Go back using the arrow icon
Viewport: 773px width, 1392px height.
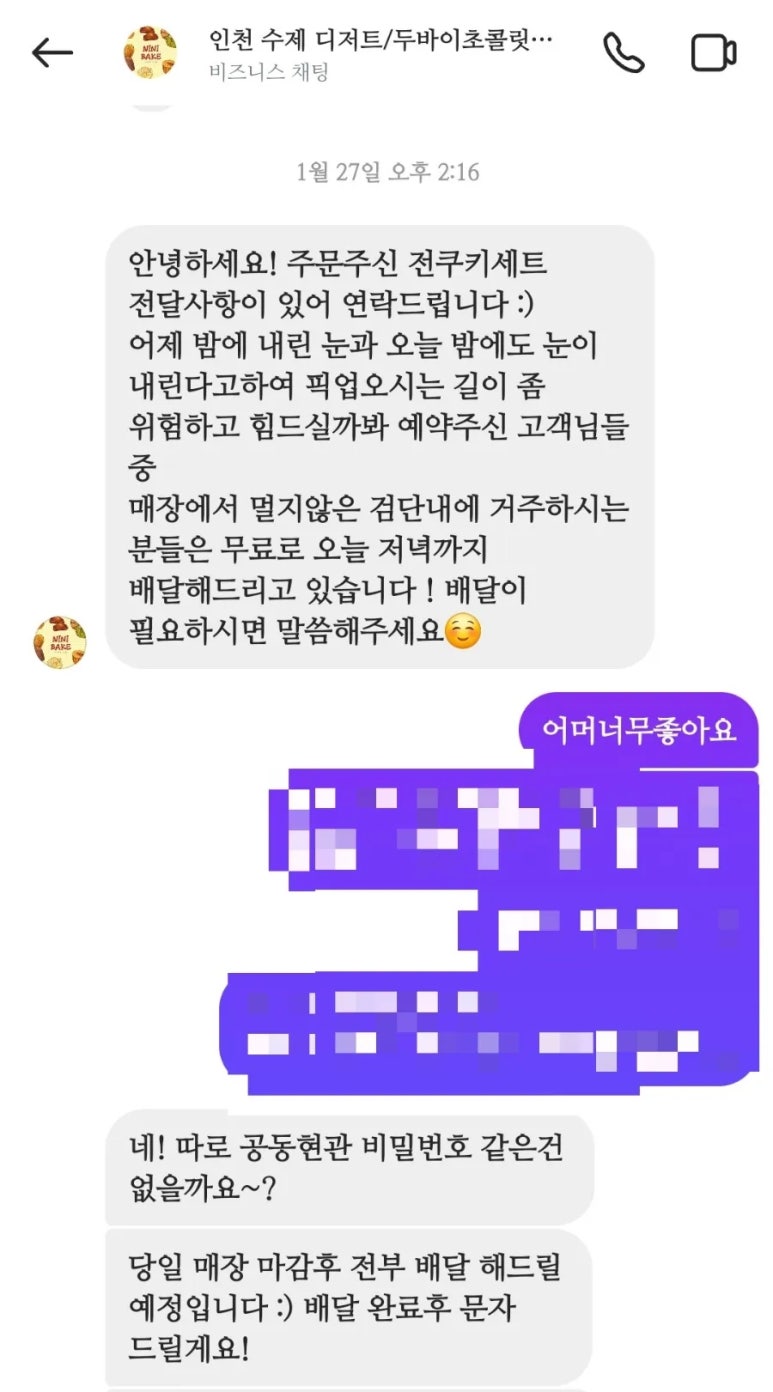[x=52, y=53]
